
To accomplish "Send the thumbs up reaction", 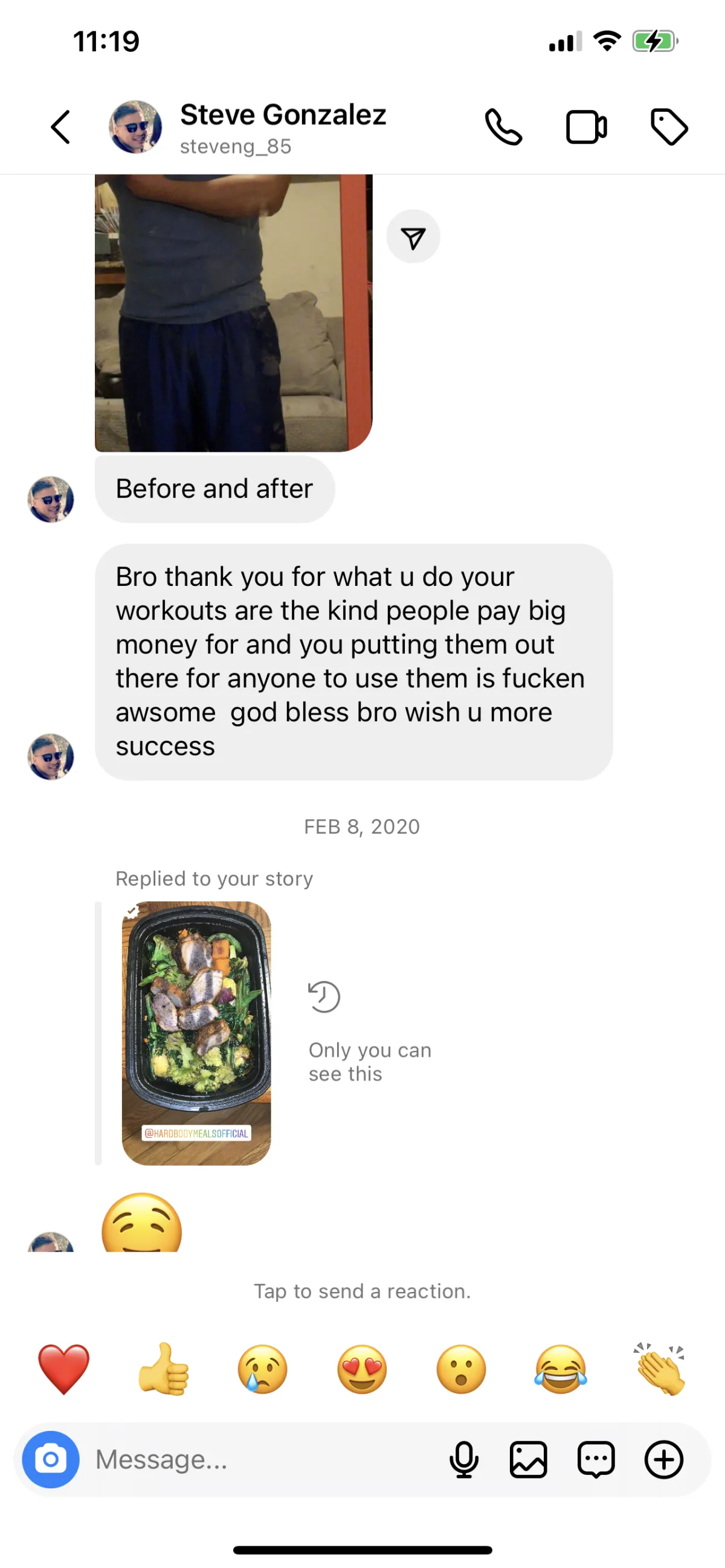I will pos(163,1369).
